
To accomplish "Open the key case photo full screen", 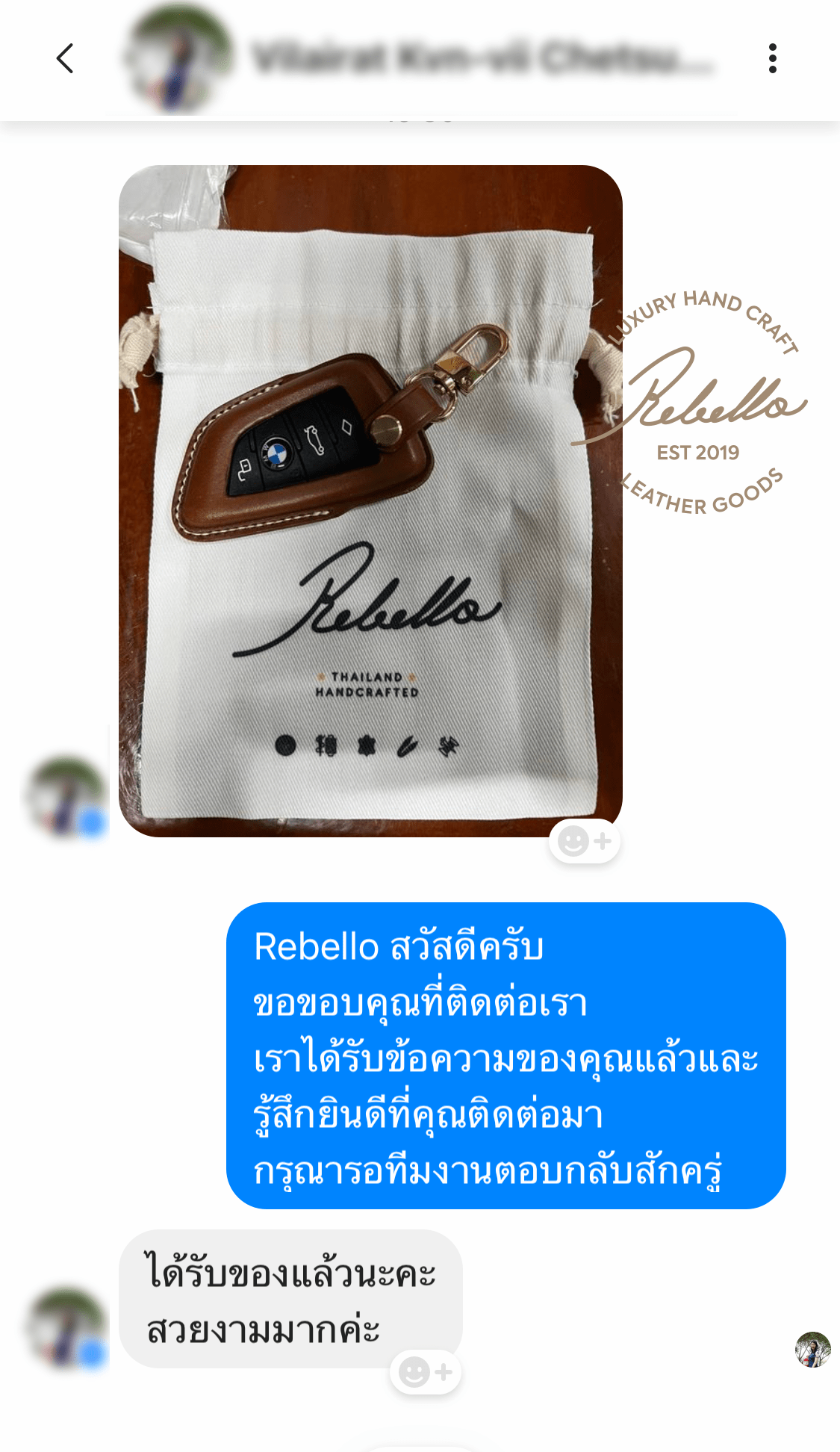I will coord(370,500).
